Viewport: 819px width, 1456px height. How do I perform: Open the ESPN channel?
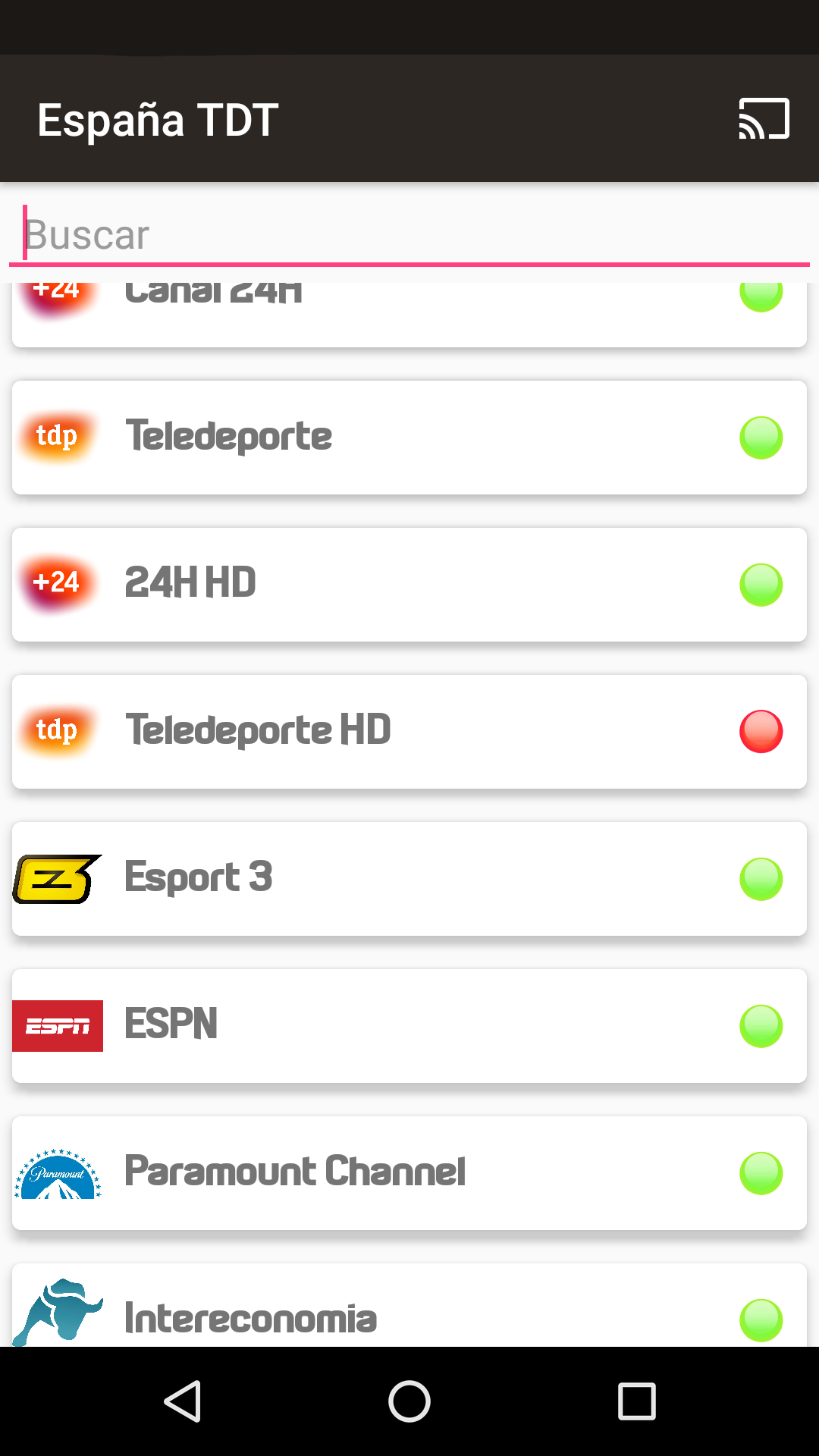click(409, 1026)
